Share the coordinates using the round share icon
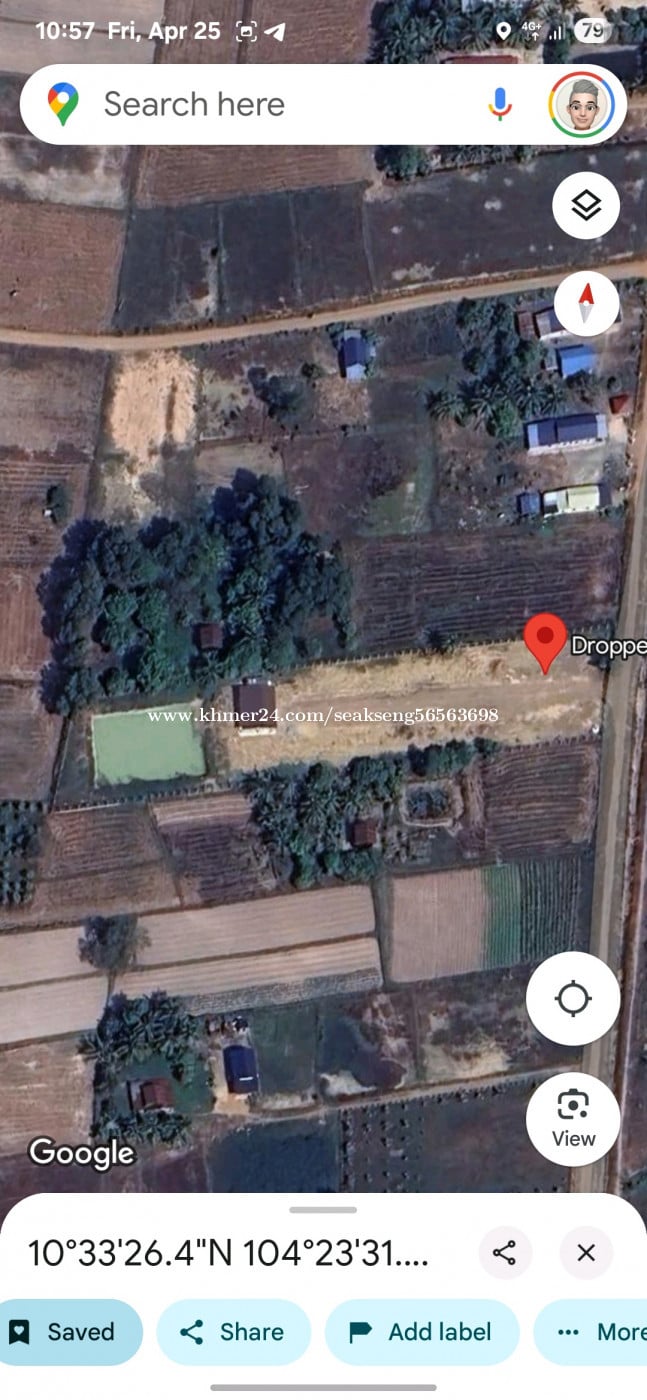The width and height of the screenshot is (647, 1400). [x=505, y=1251]
